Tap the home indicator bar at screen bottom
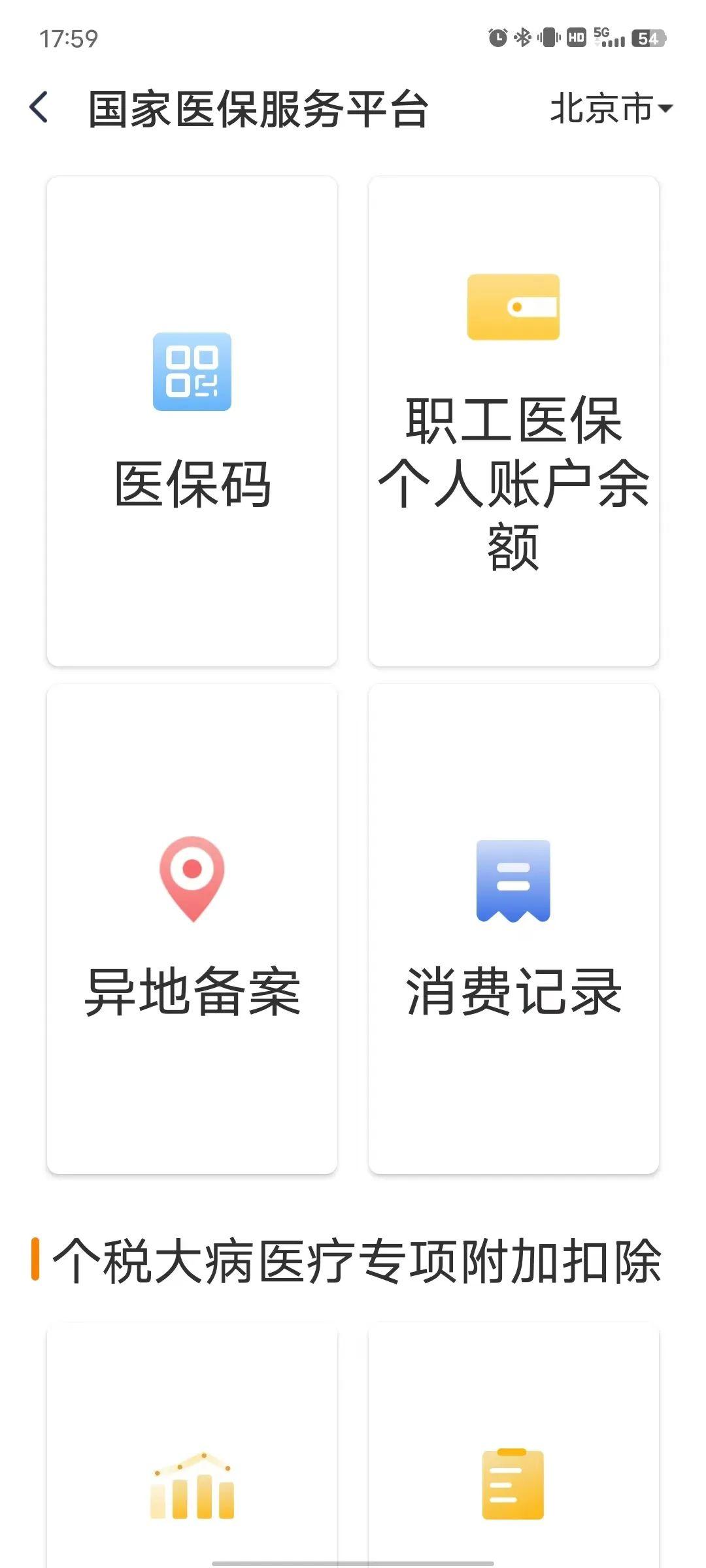The image size is (706, 1568). coord(353,1561)
